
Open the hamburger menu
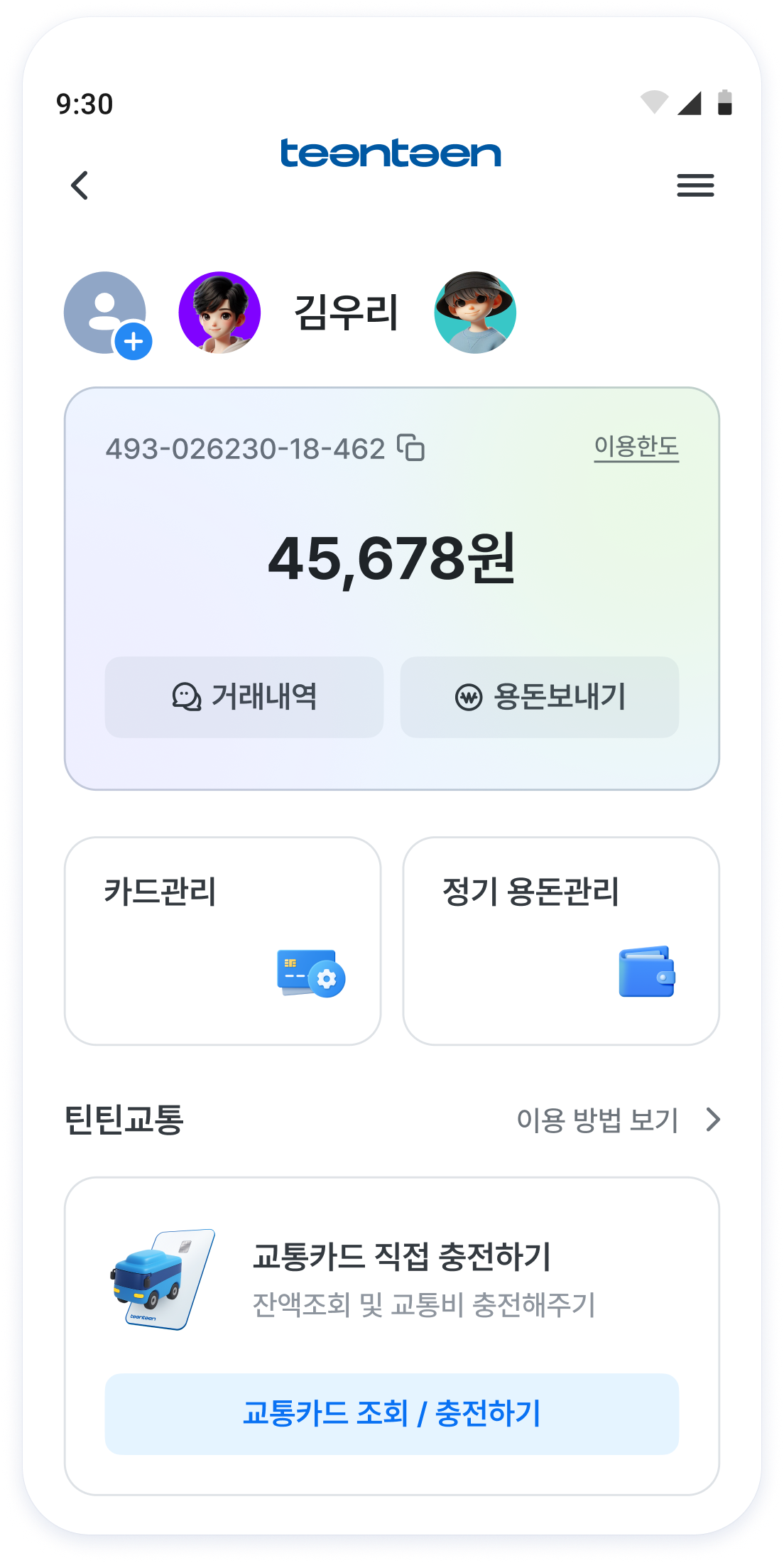[696, 185]
